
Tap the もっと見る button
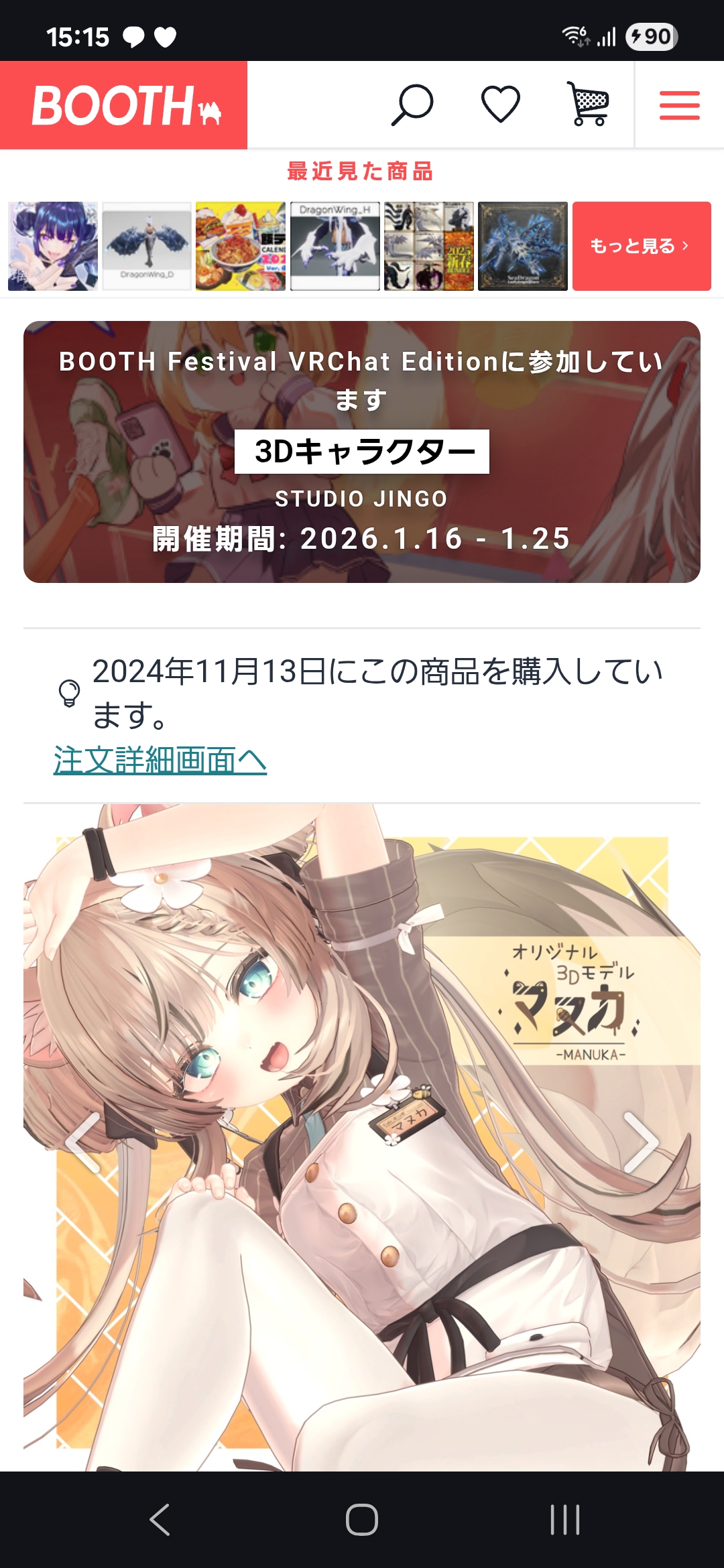641,246
